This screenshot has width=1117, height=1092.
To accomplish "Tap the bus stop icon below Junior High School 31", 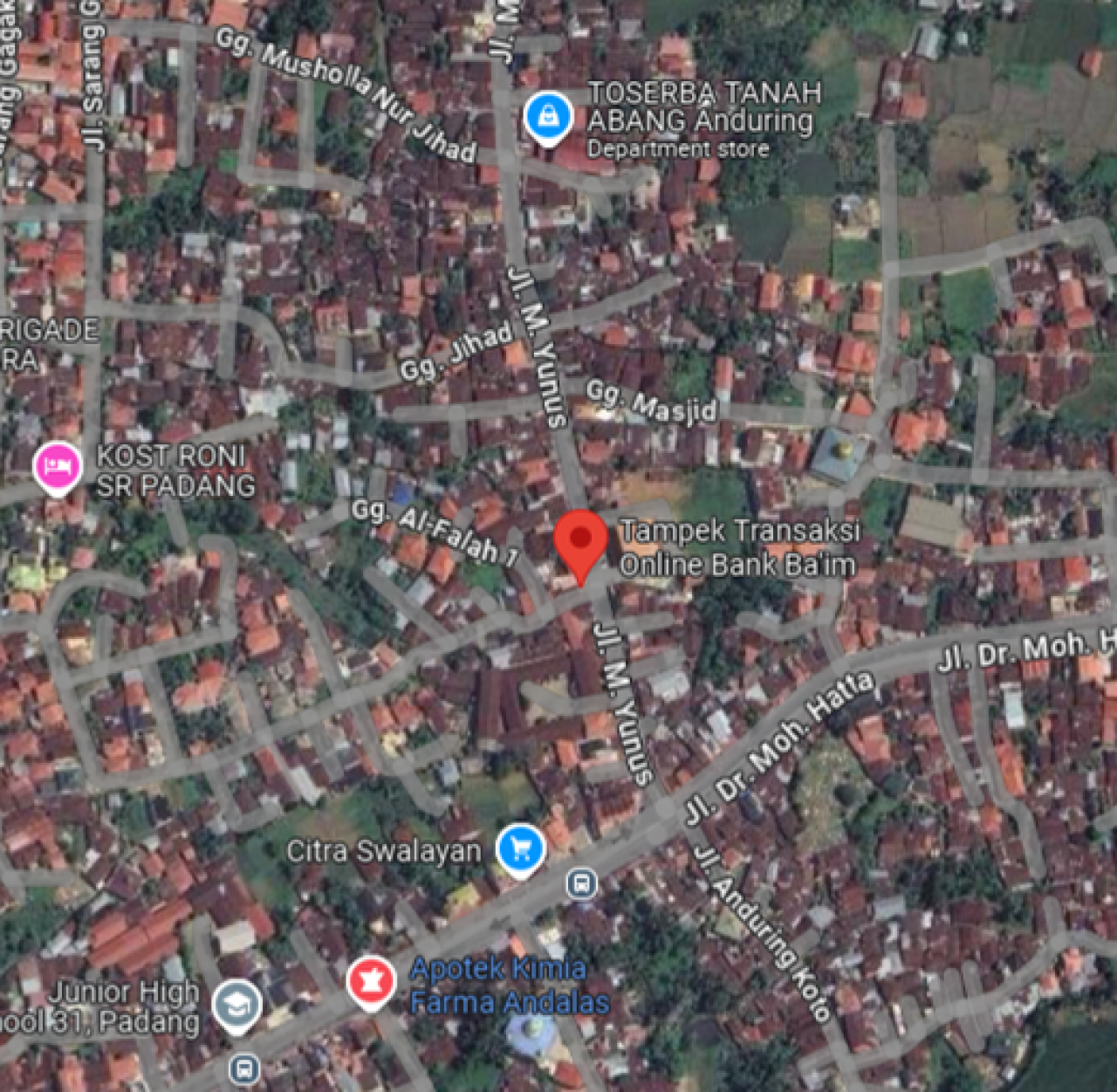I will point(244,1068).
